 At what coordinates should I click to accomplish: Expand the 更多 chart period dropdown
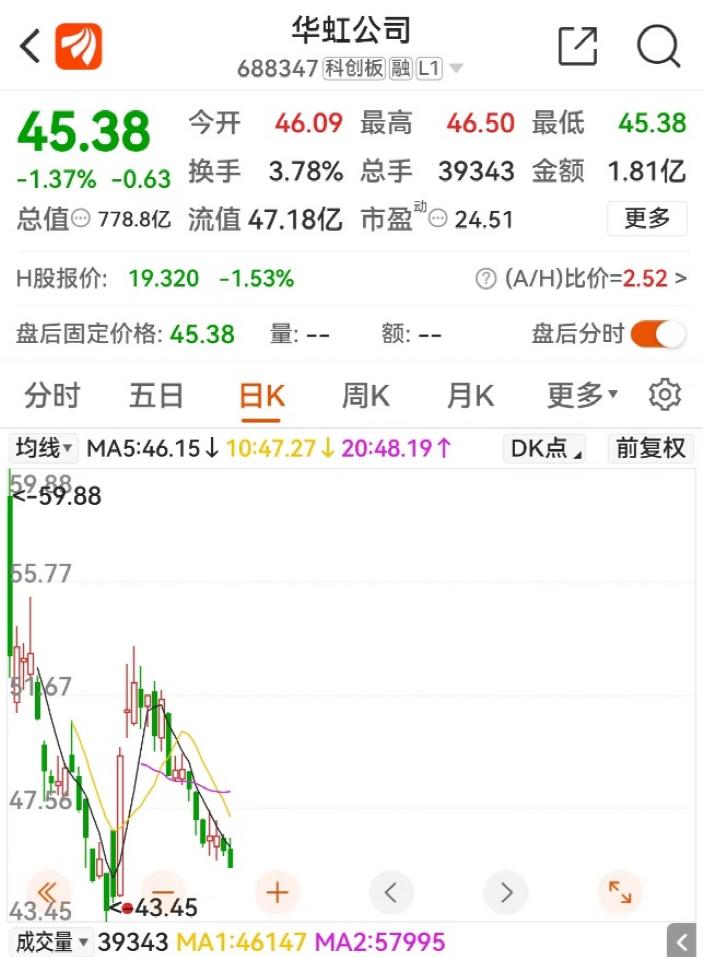tap(582, 396)
